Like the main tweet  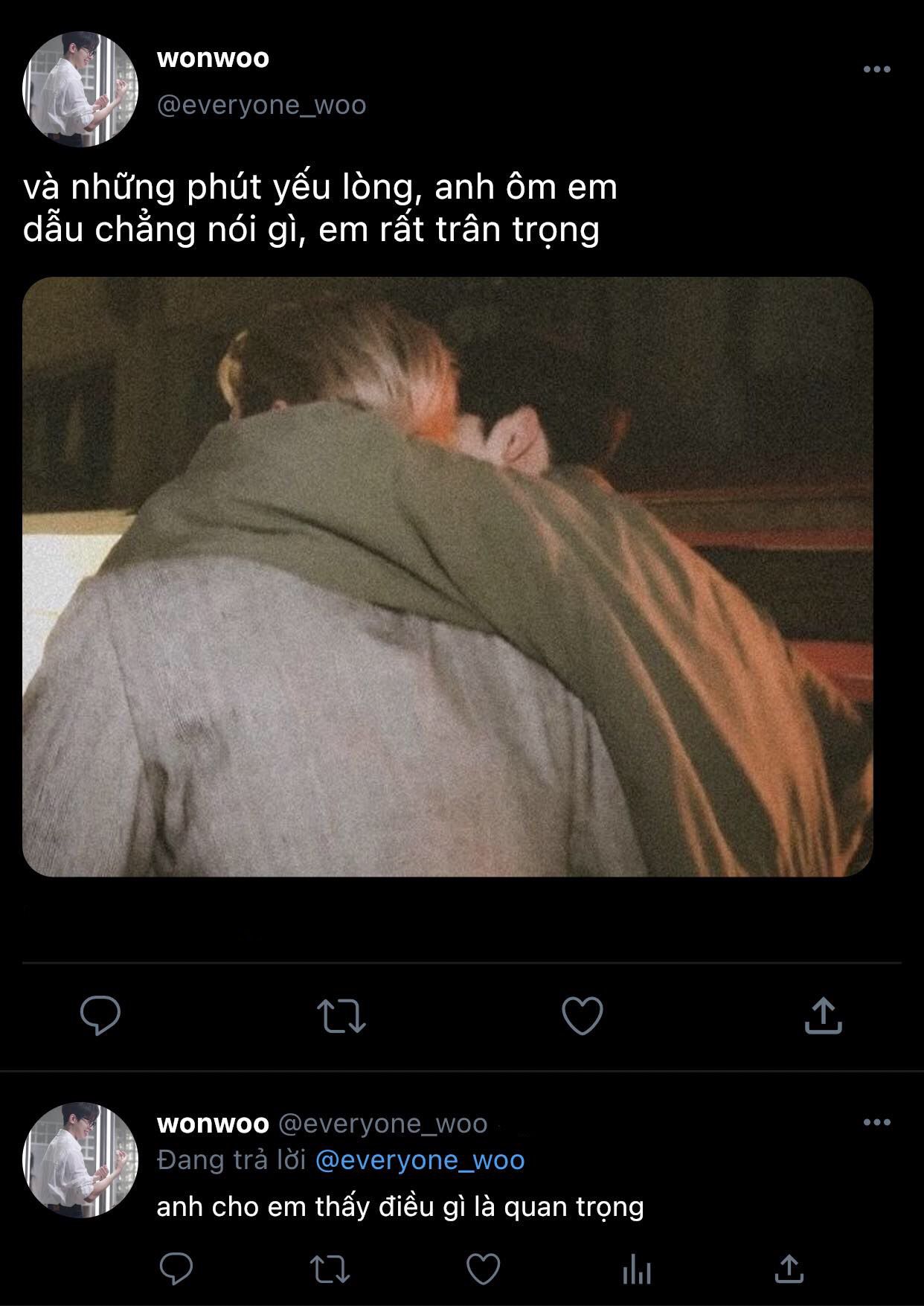pos(582,1015)
